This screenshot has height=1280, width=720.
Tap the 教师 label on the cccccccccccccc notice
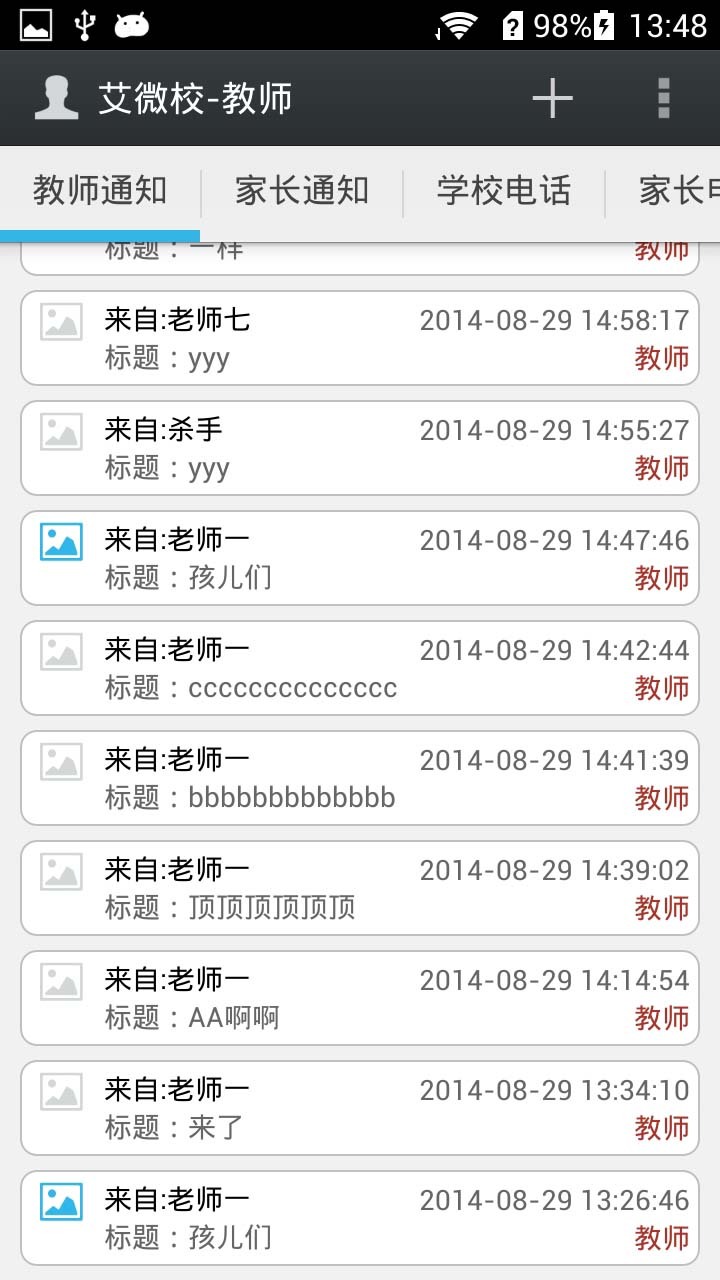tap(663, 688)
